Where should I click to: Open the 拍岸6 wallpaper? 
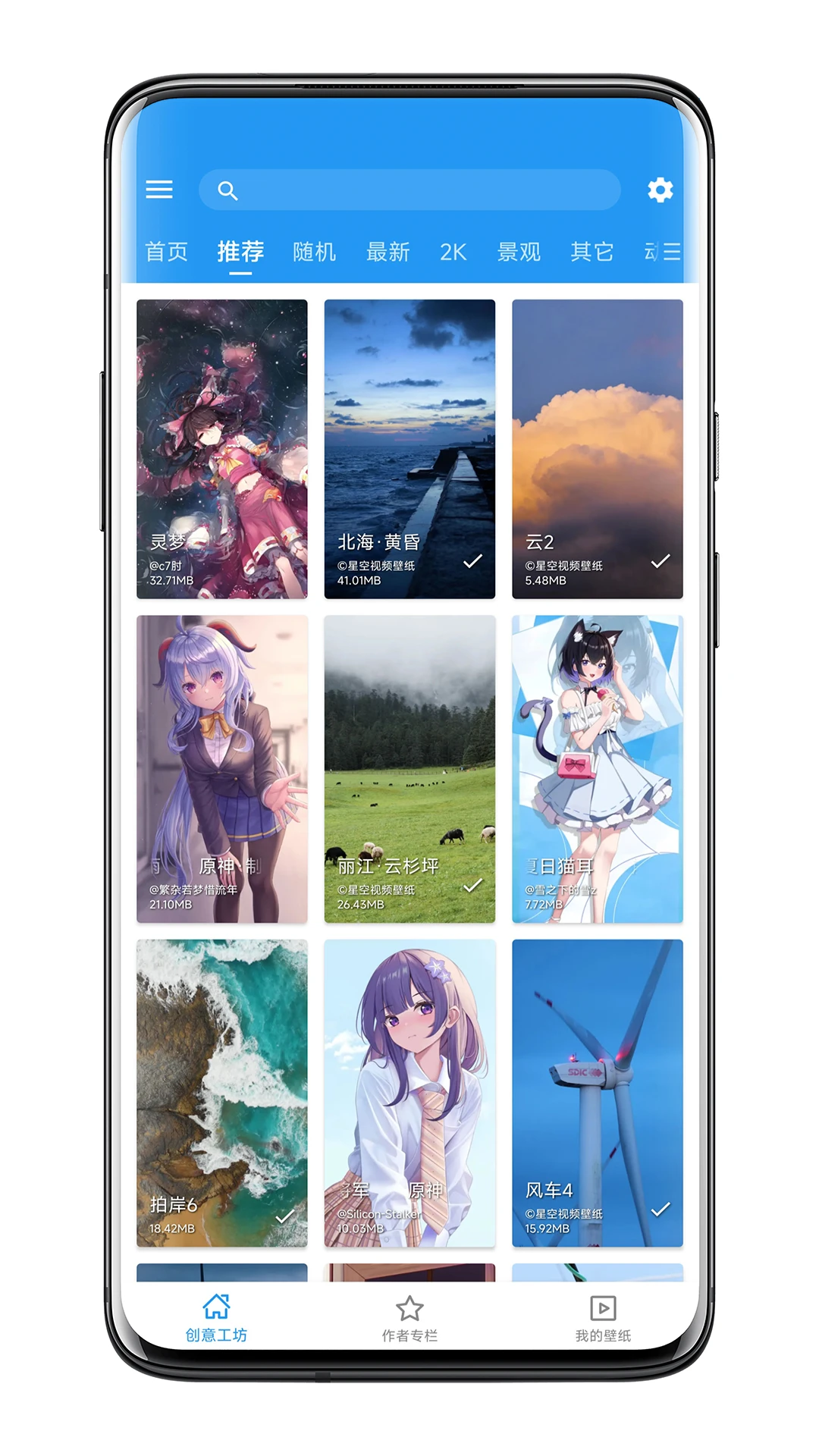click(222, 1093)
